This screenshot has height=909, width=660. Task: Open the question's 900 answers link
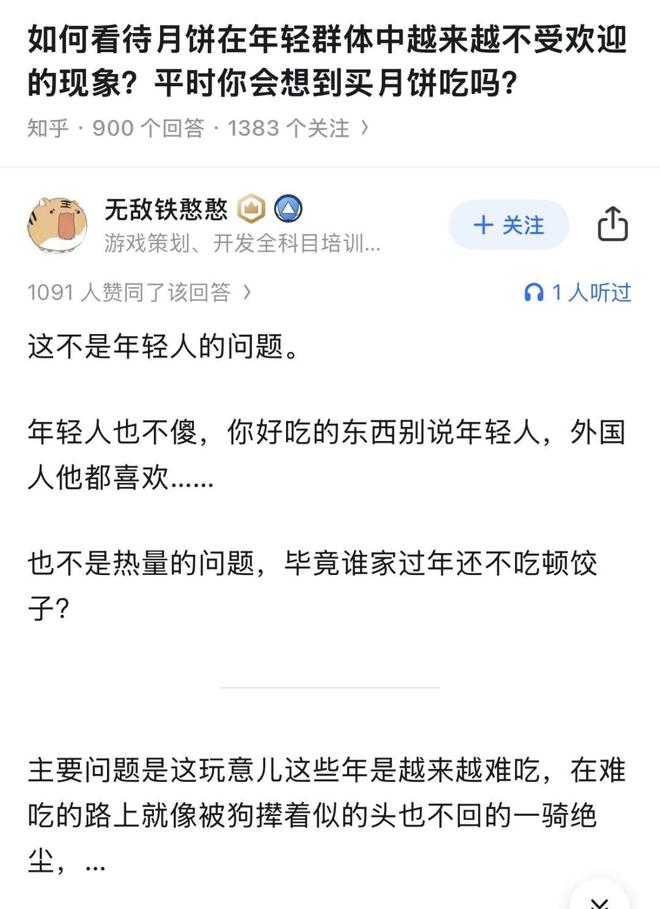(148, 128)
